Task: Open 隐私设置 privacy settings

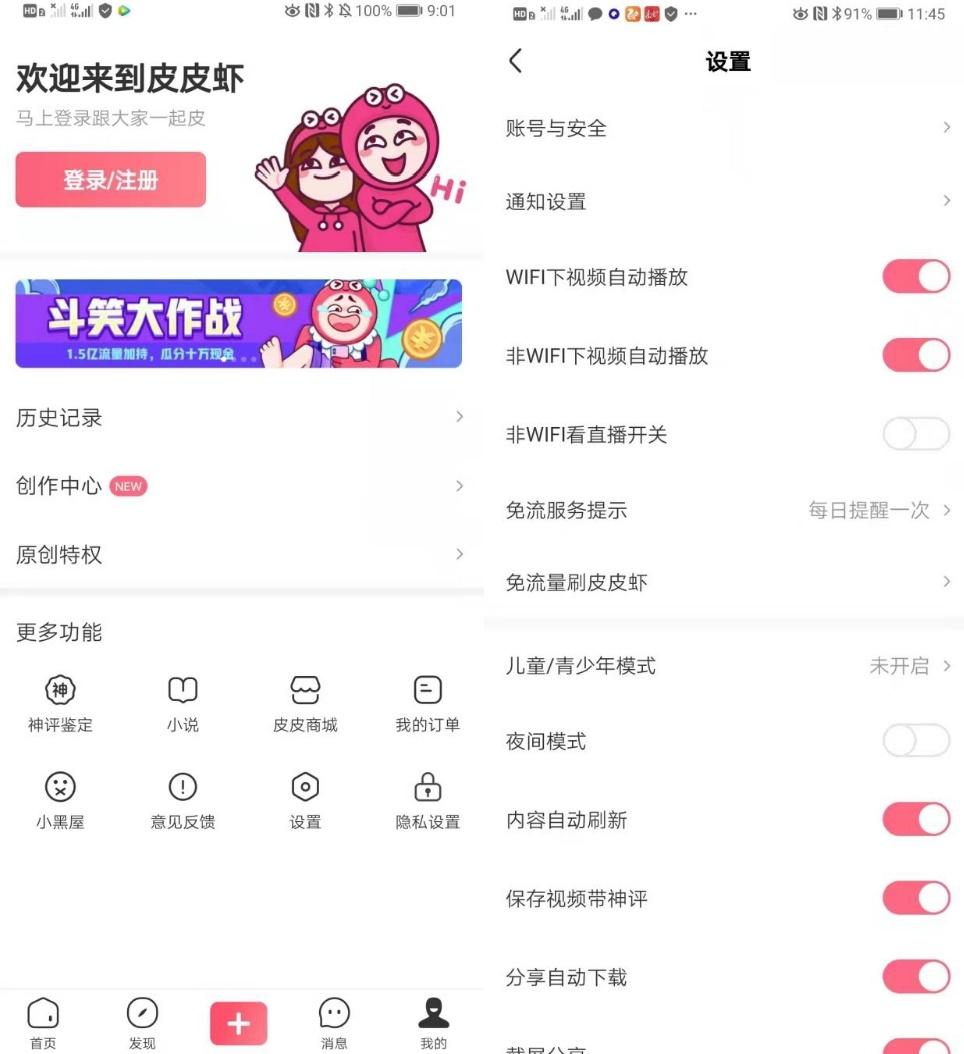Action: (427, 801)
